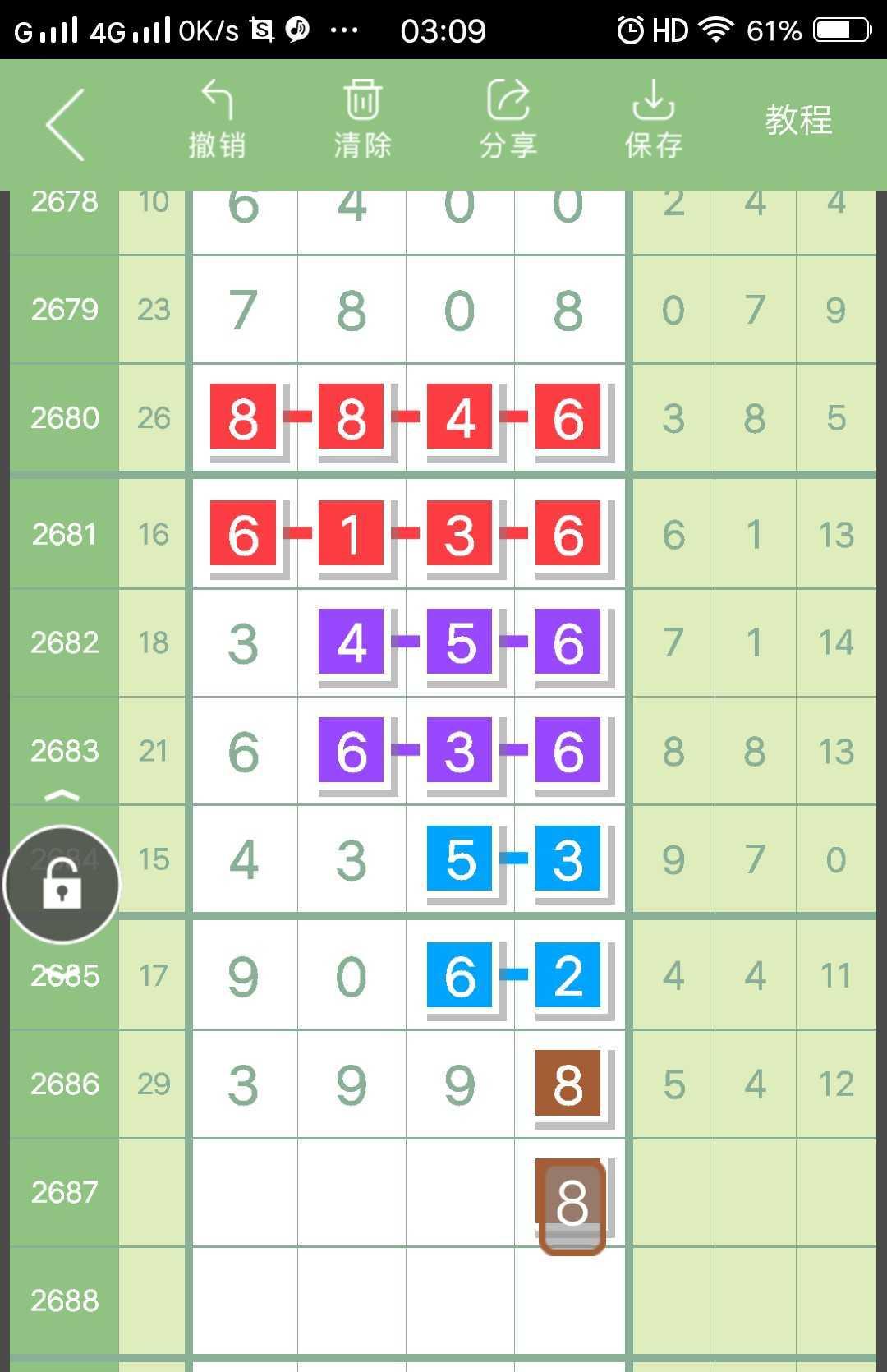Save the chart with 保存
Image resolution: width=887 pixels, height=1372 pixels.
653,120
